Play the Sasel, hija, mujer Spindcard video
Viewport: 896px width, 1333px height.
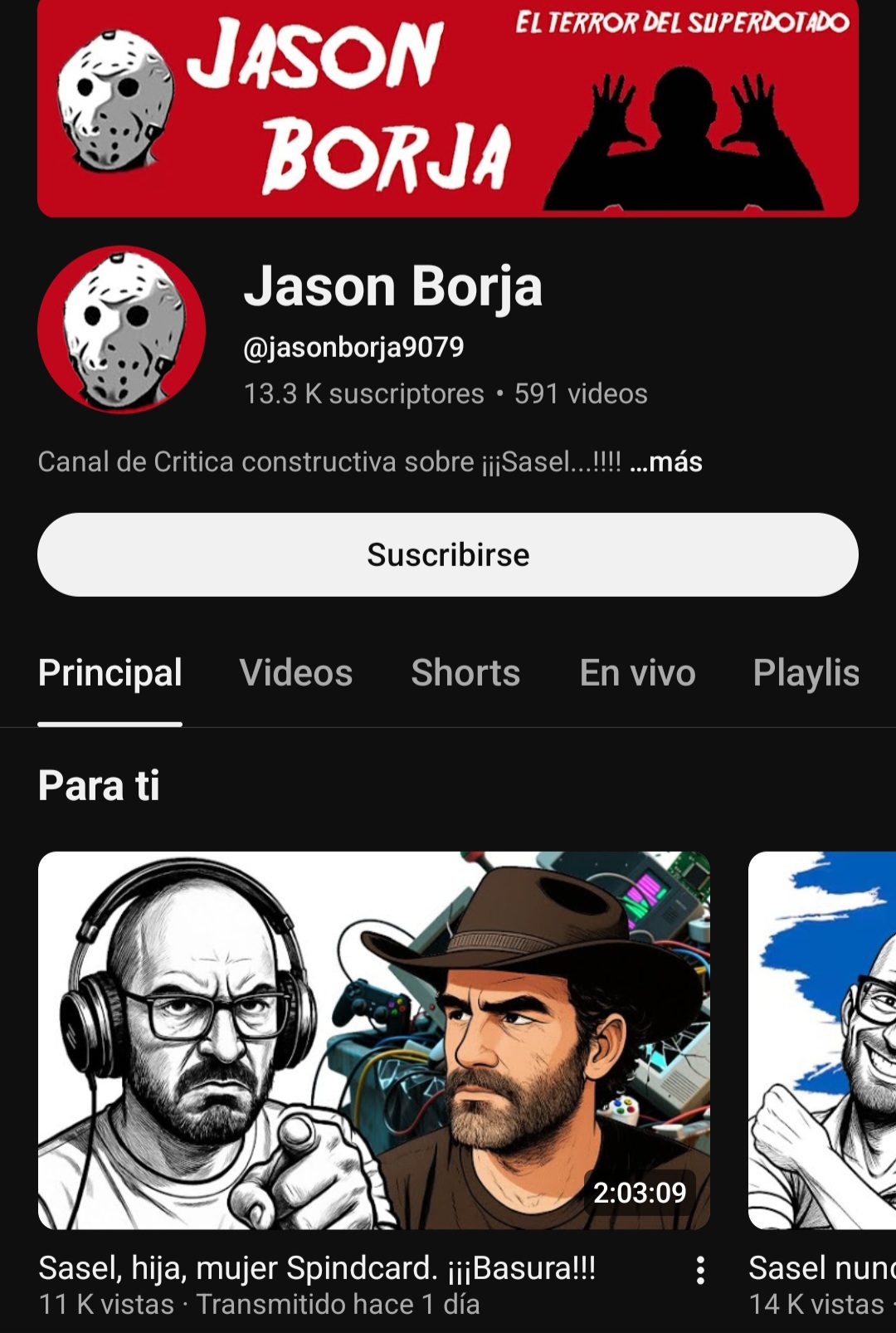[374, 1040]
